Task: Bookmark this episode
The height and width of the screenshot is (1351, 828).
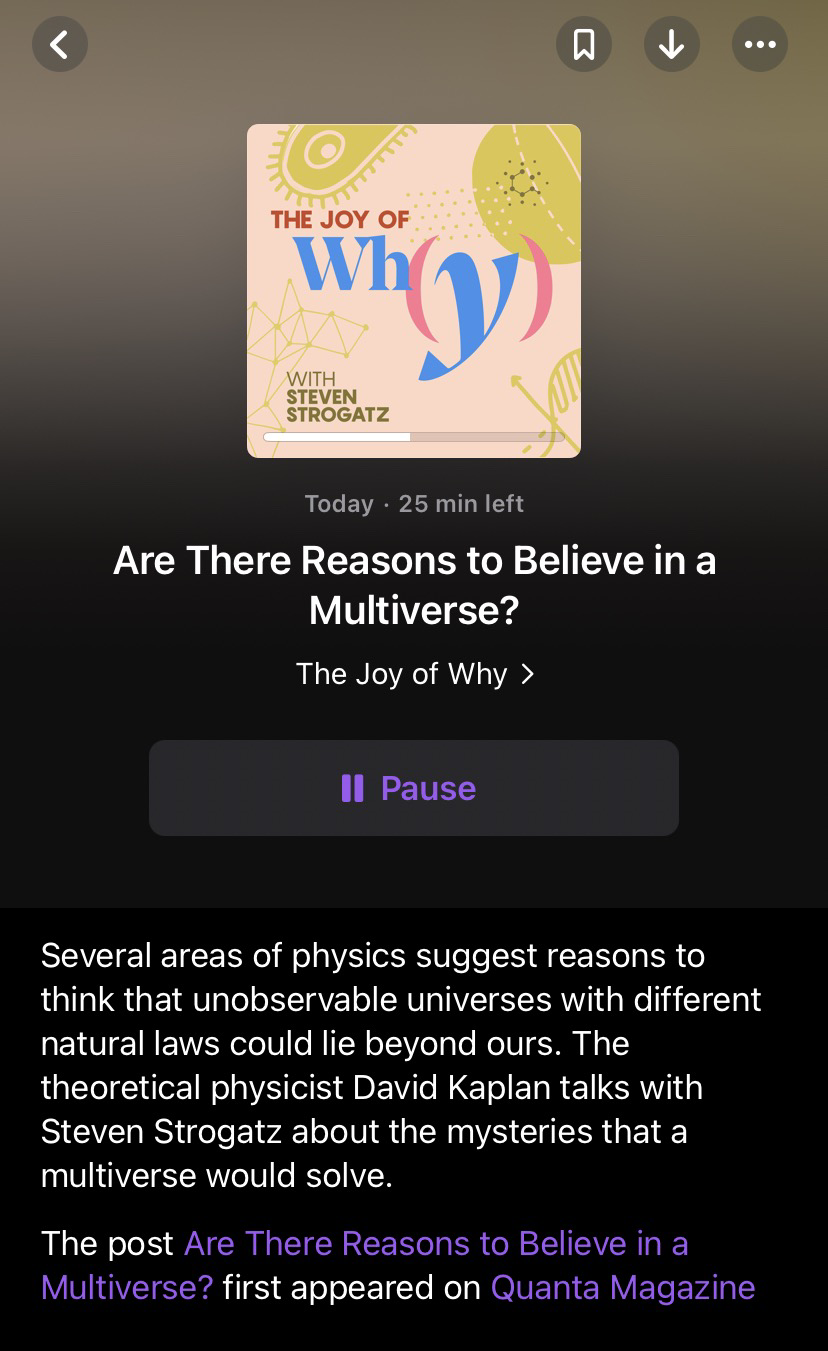Action: 584,44
